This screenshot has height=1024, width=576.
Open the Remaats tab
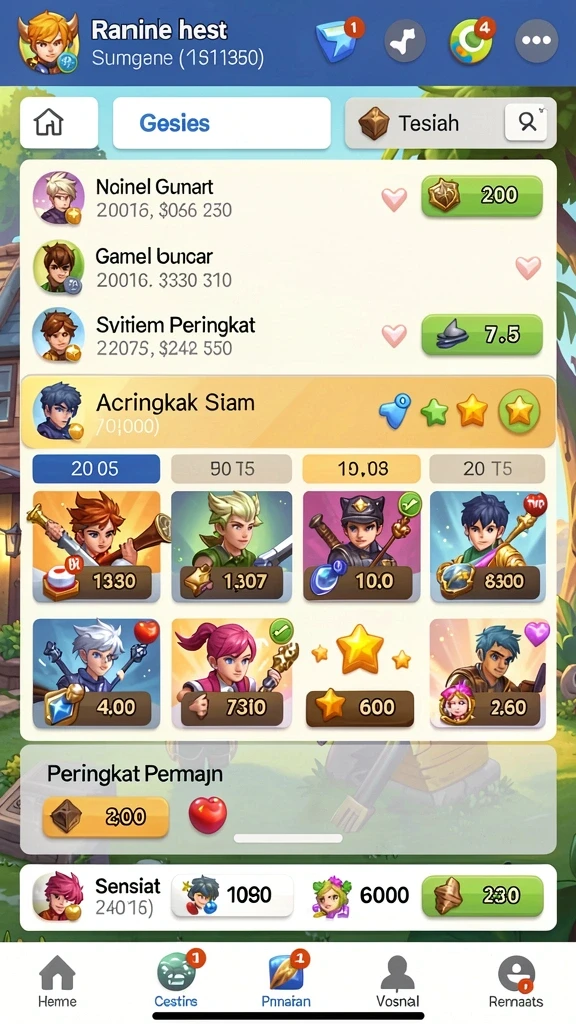515,981
